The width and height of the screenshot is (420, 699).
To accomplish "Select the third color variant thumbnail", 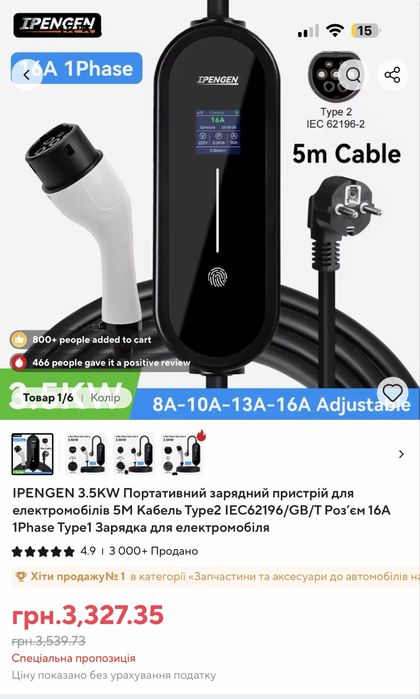I will coord(134,454).
